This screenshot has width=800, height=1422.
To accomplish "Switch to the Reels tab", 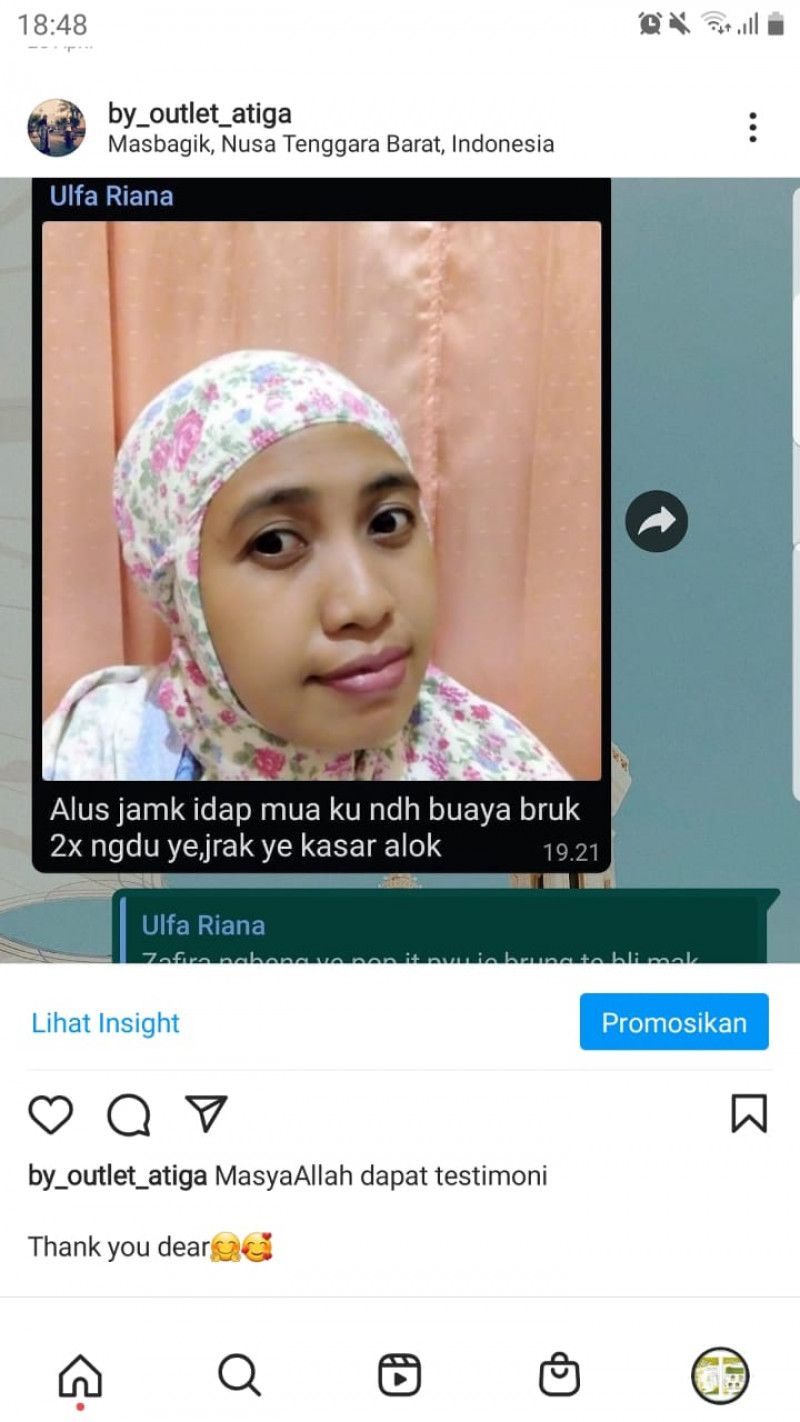I will (399, 1375).
